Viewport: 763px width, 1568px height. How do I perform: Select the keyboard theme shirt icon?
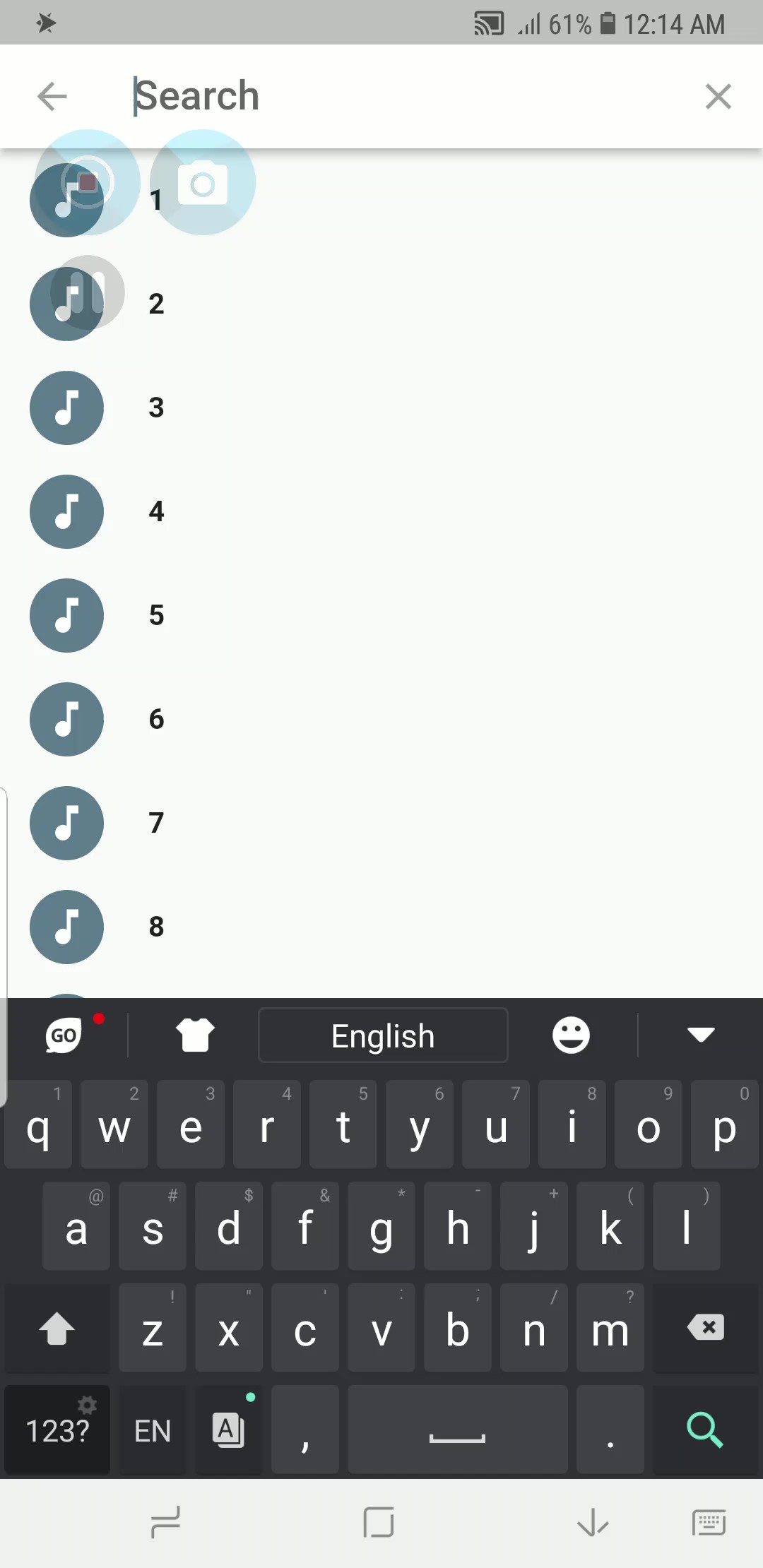[195, 1035]
